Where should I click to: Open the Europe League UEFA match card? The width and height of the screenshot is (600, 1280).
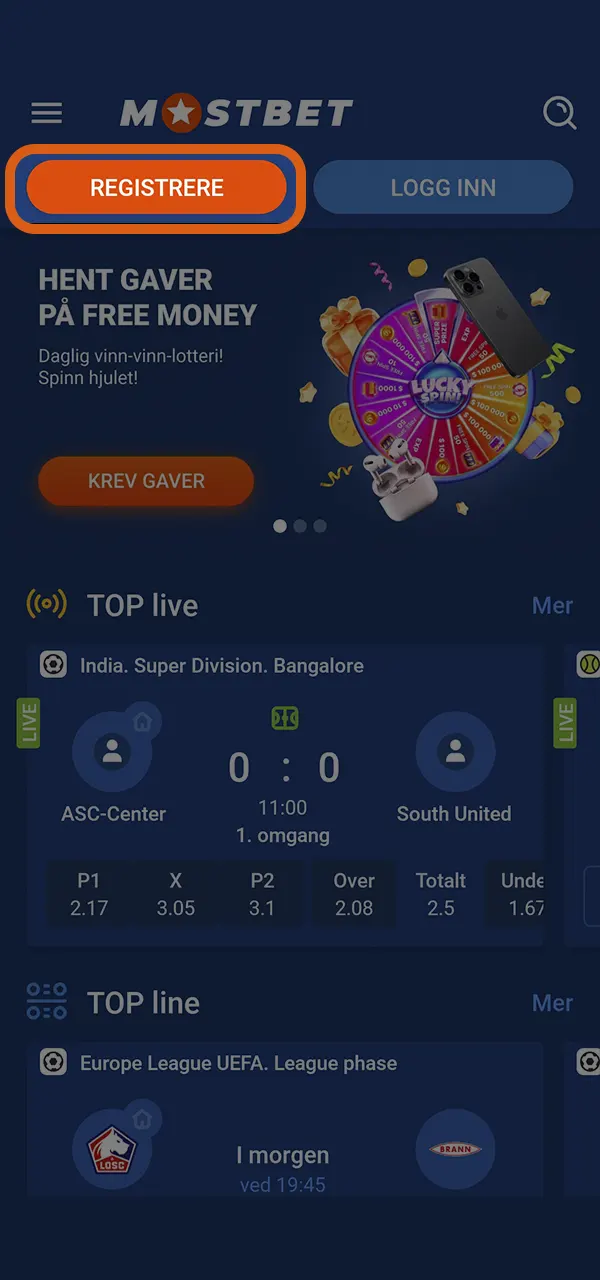(285, 1140)
